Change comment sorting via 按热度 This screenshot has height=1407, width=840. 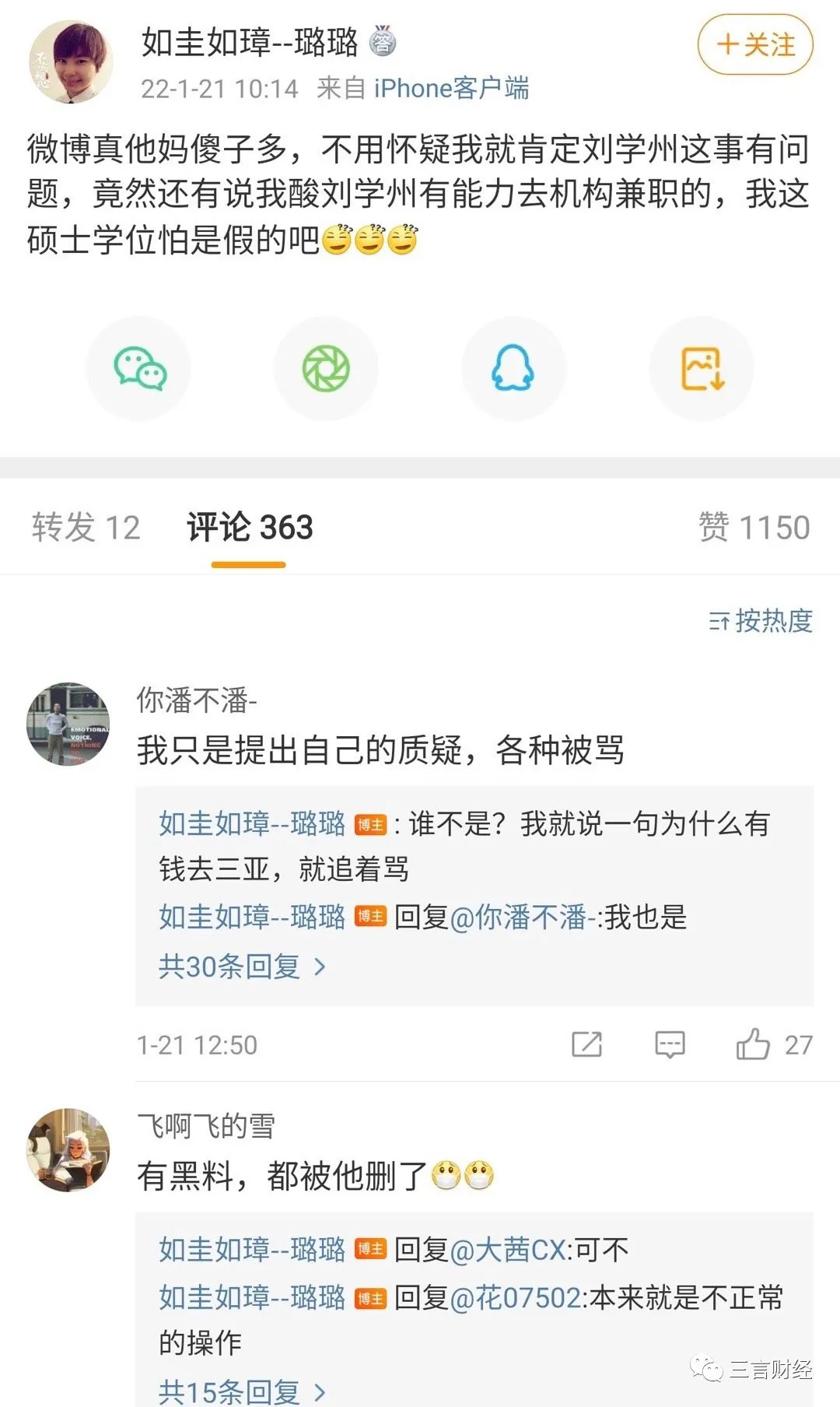(761, 620)
